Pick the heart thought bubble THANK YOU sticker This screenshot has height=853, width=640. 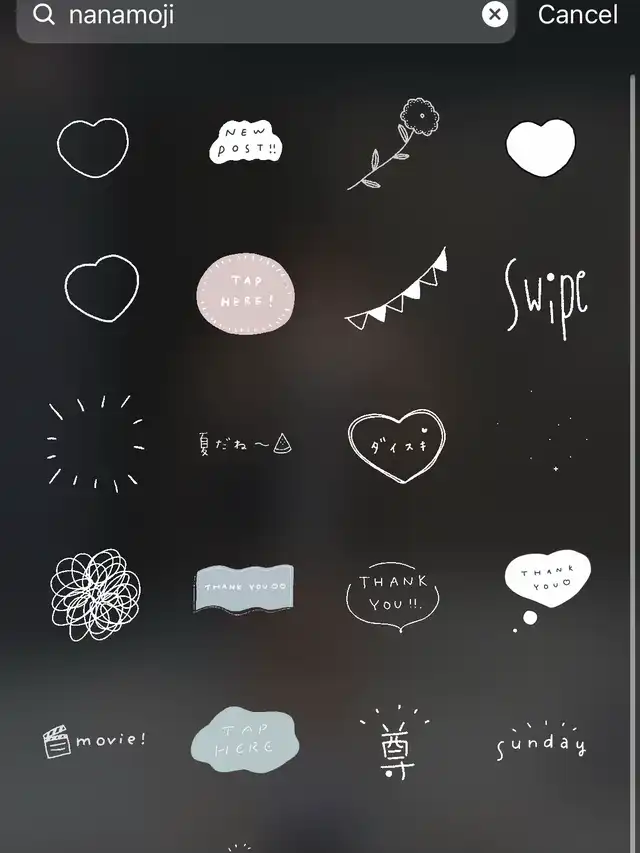click(x=547, y=589)
